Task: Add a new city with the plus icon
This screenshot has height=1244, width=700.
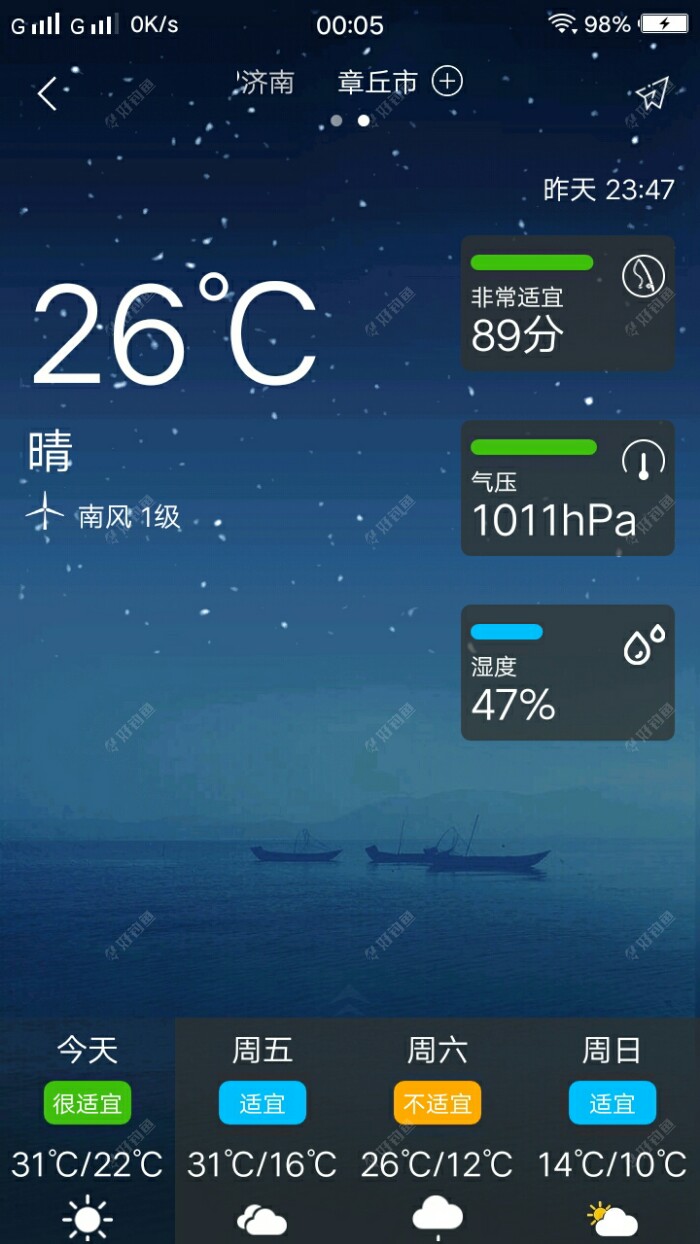Action: [447, 81]
